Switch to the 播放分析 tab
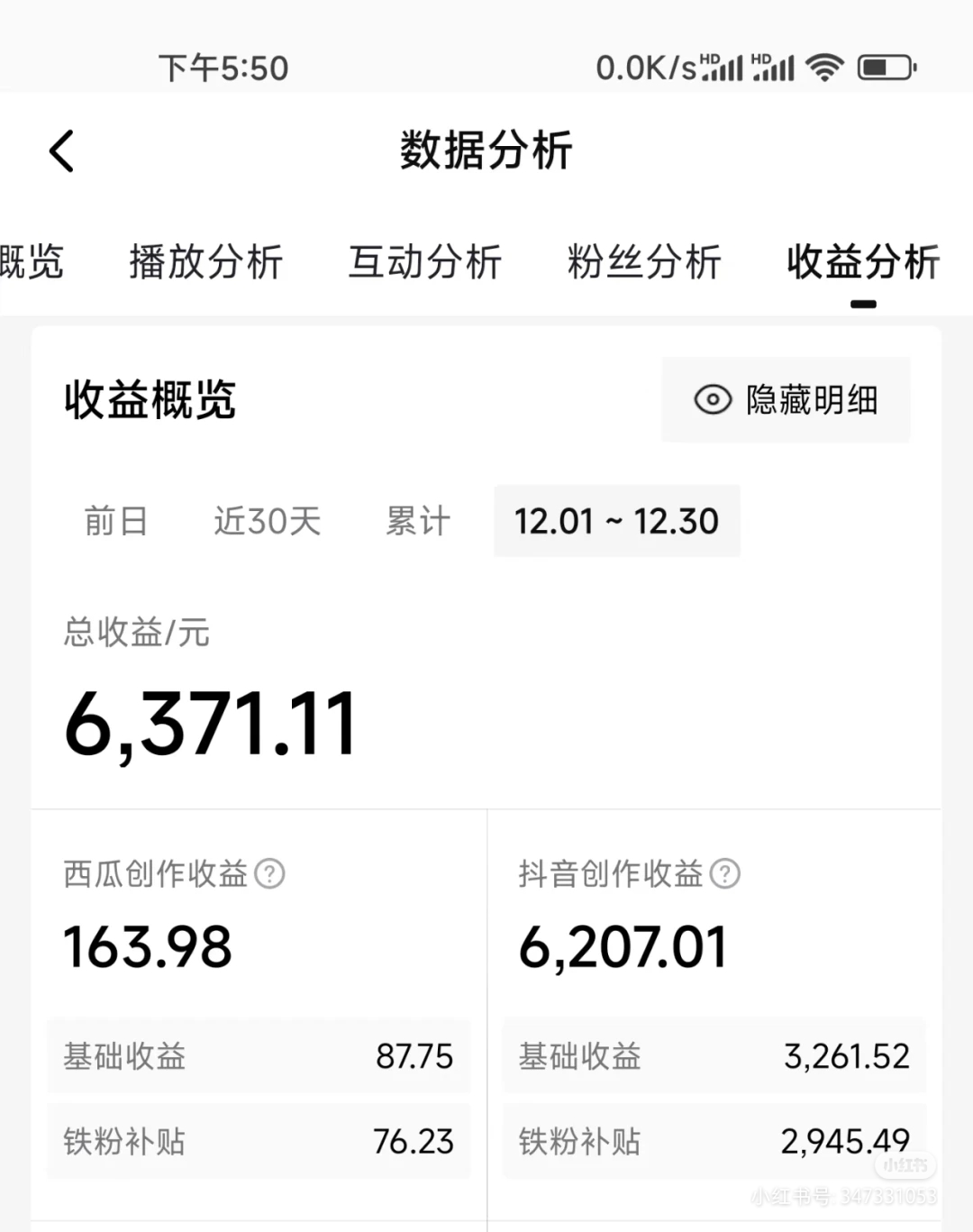Image resolution: width=973 pixels, height=1232 pixels. [205, 262]
